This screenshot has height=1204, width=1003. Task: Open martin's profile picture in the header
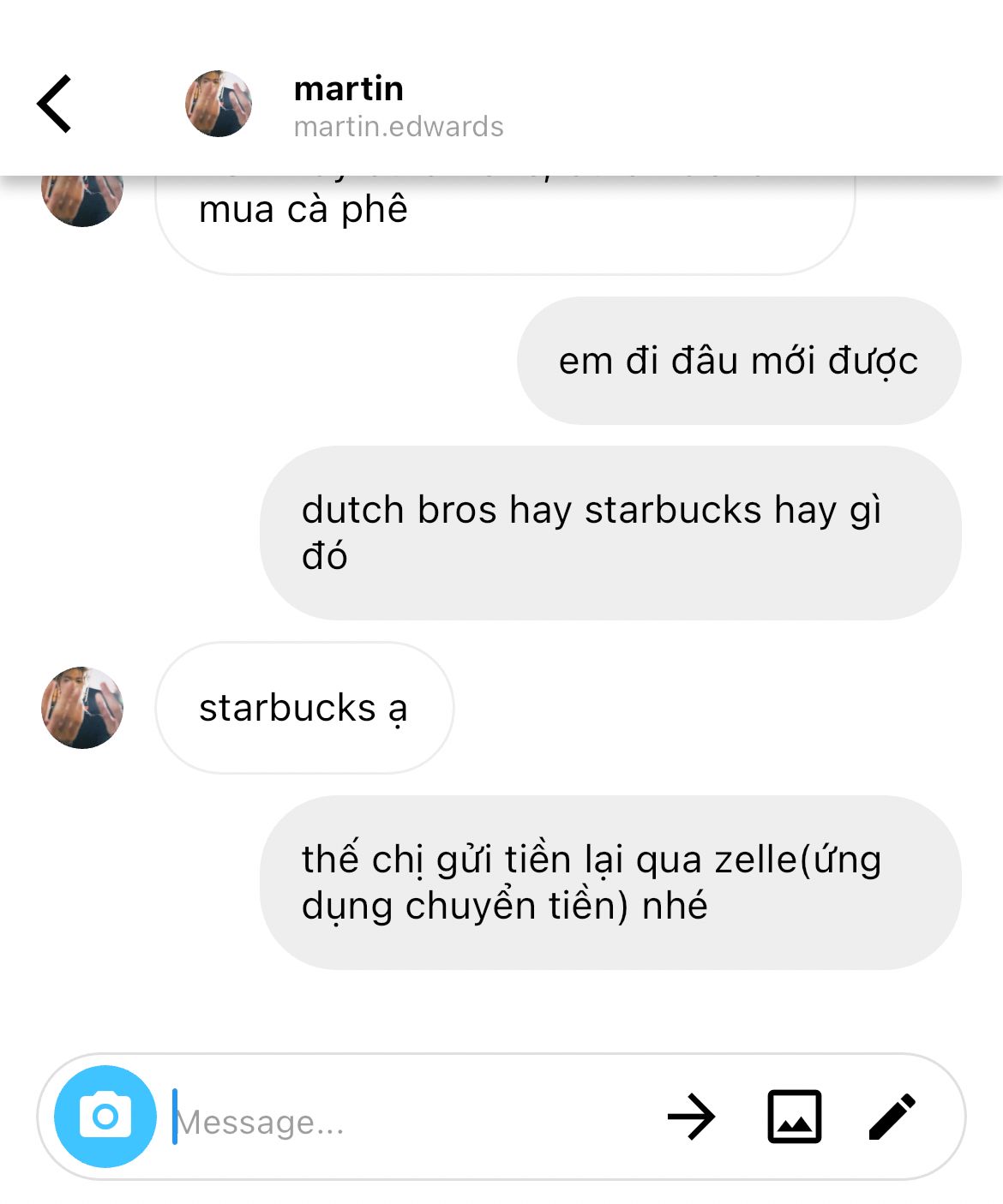[x=219, y=104]
